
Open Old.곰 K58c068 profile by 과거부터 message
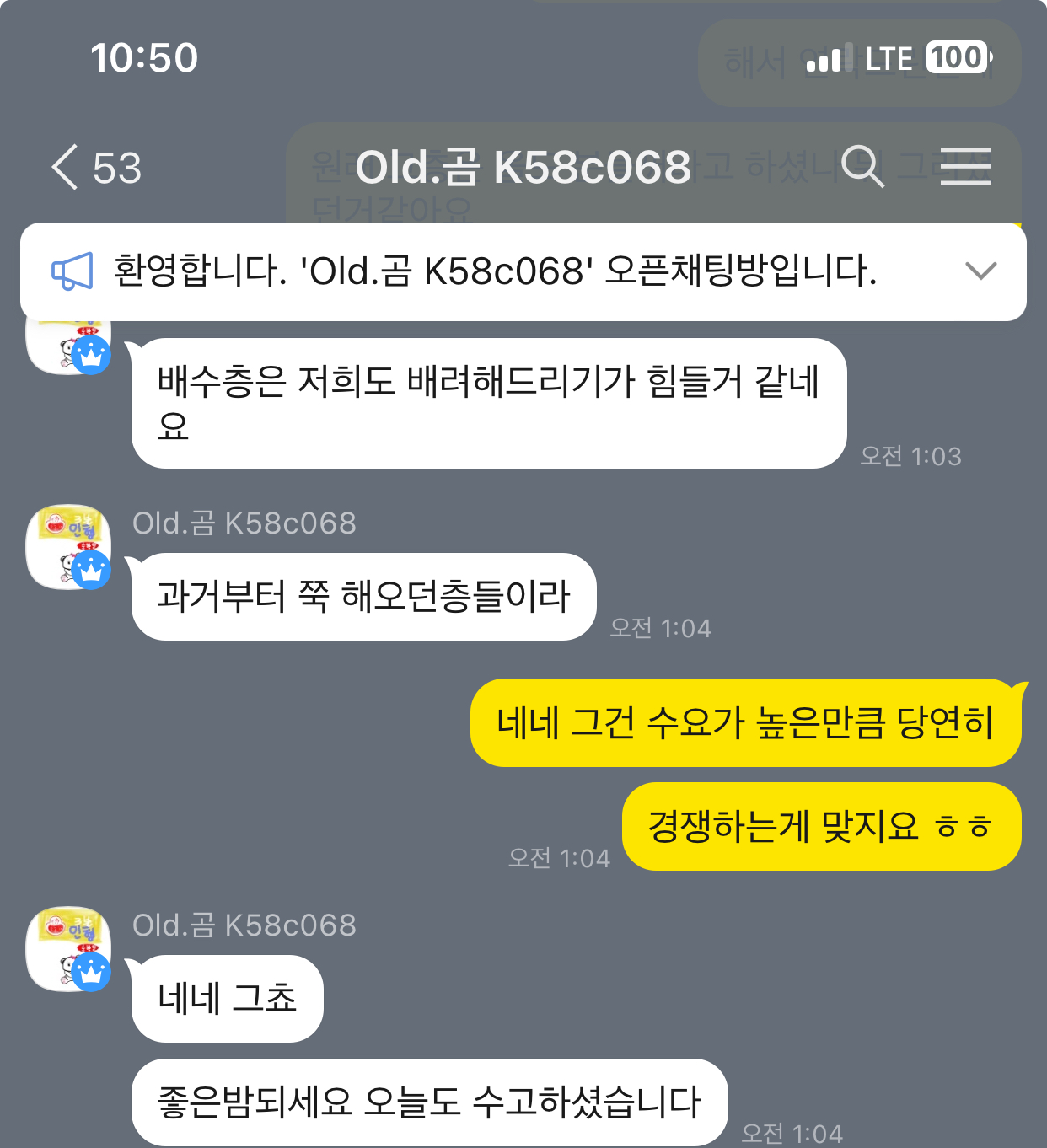[x=67, y=547]
